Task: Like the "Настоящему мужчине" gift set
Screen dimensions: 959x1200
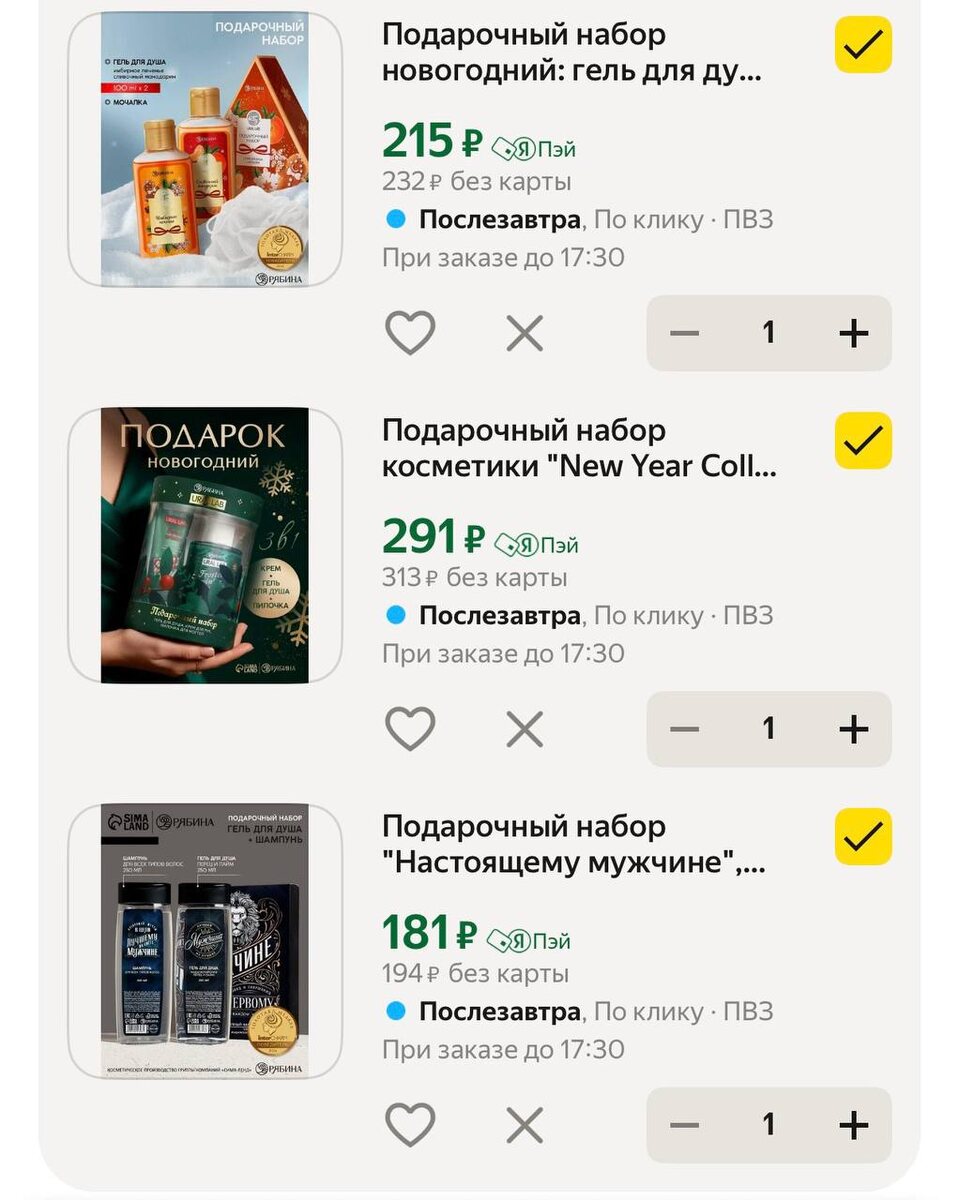Action: click(x=410, y=1125)
